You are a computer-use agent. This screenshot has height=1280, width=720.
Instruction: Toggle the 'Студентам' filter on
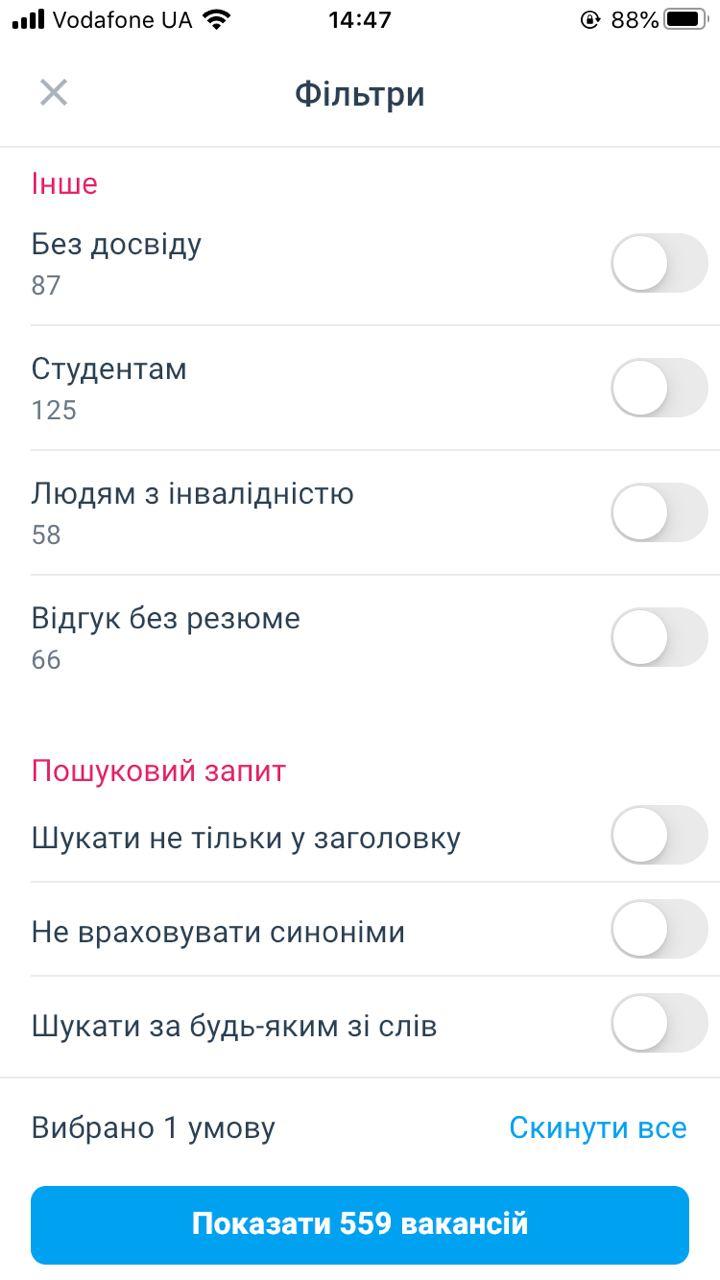657,388
